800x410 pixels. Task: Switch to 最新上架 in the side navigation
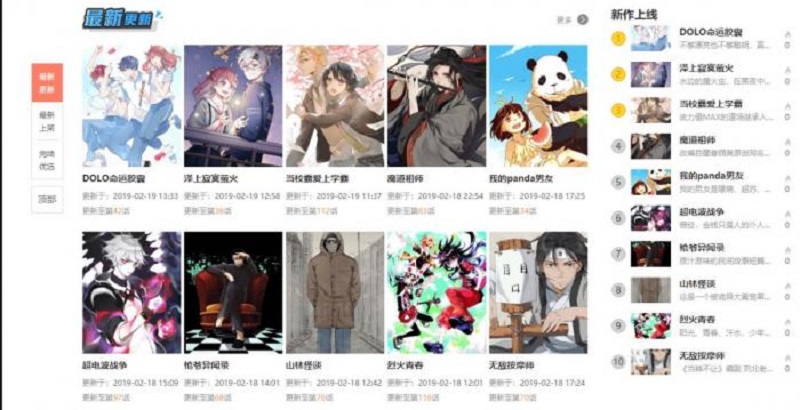(47, 122)
